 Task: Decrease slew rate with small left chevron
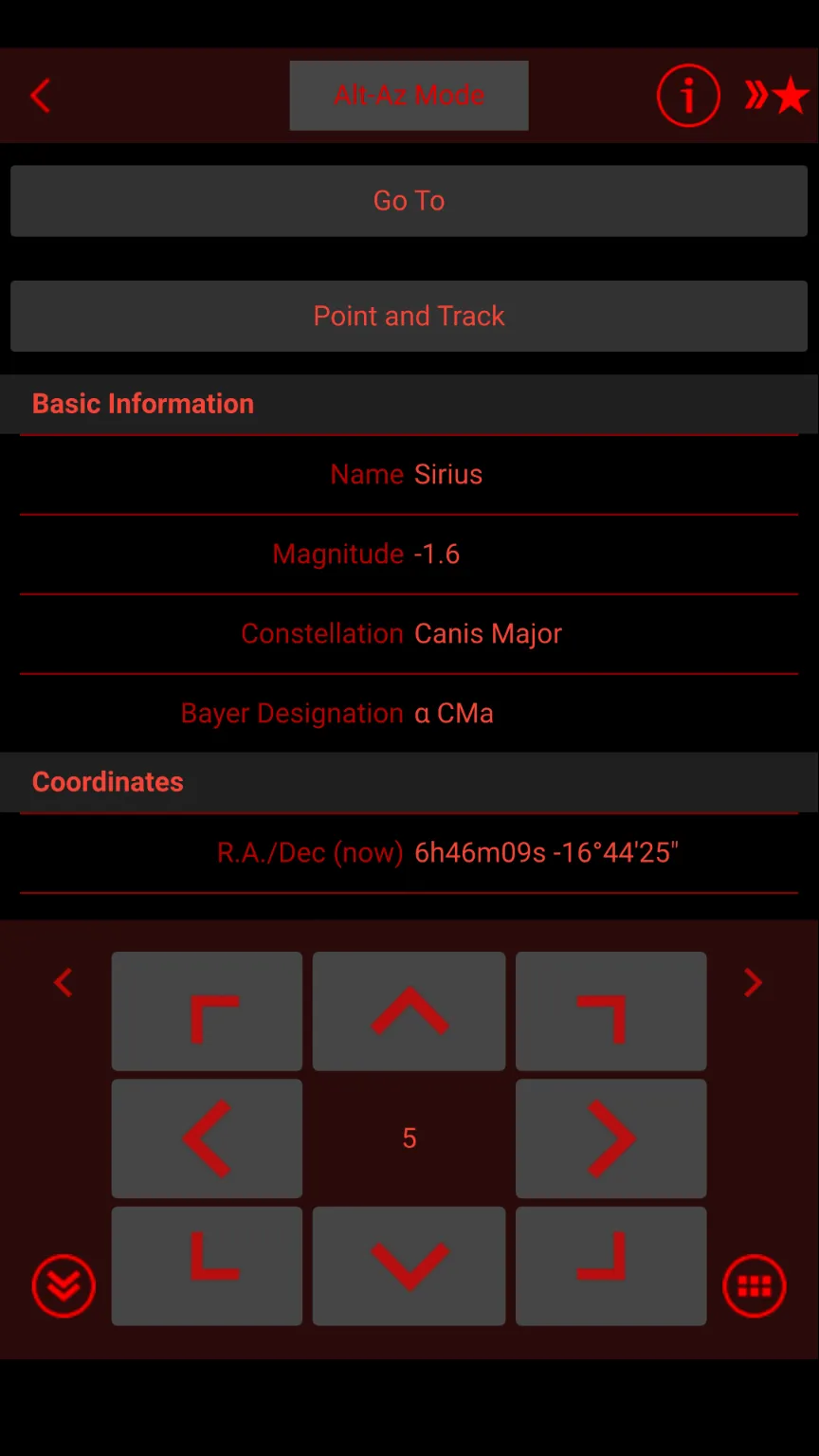pos(64,983)
